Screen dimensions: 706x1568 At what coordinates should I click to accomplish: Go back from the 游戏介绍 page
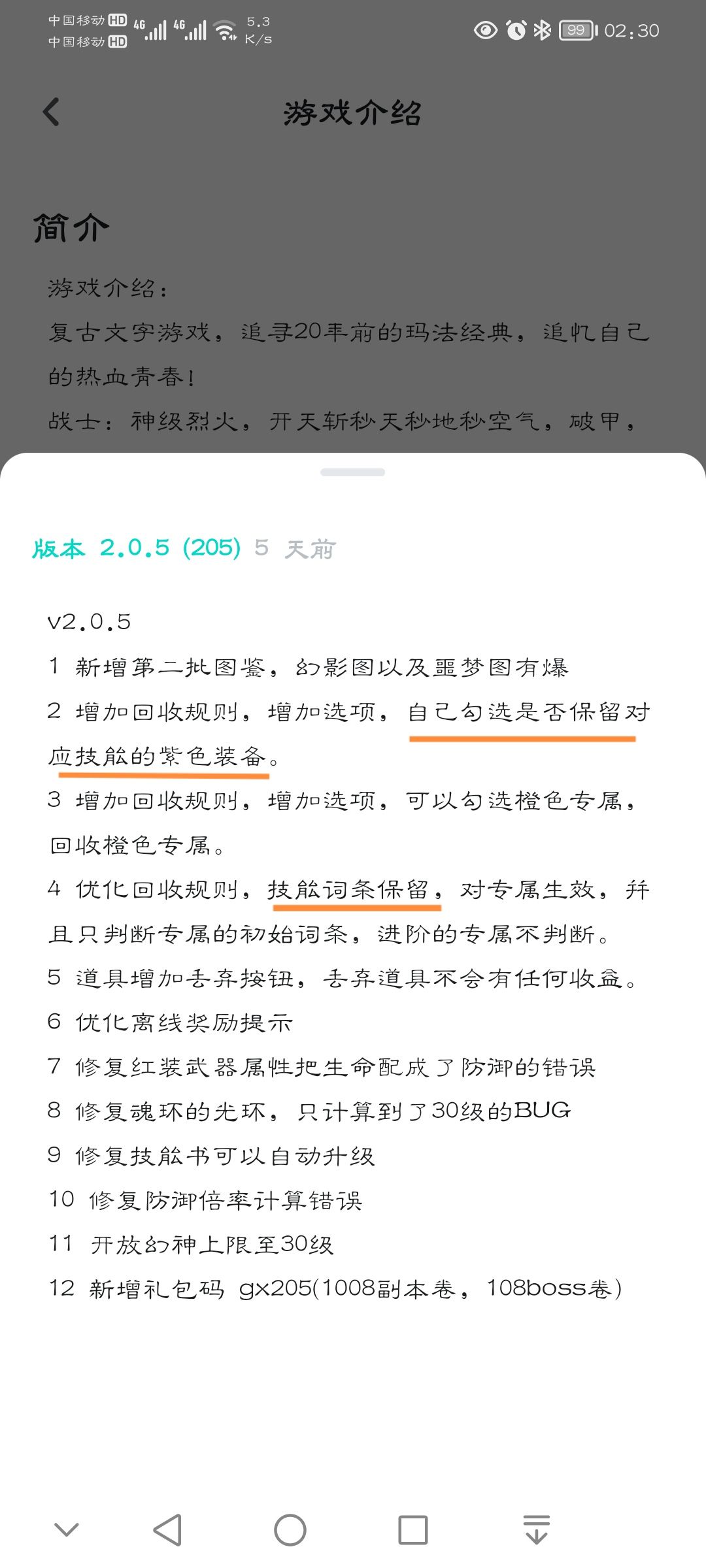click(51, 112)
